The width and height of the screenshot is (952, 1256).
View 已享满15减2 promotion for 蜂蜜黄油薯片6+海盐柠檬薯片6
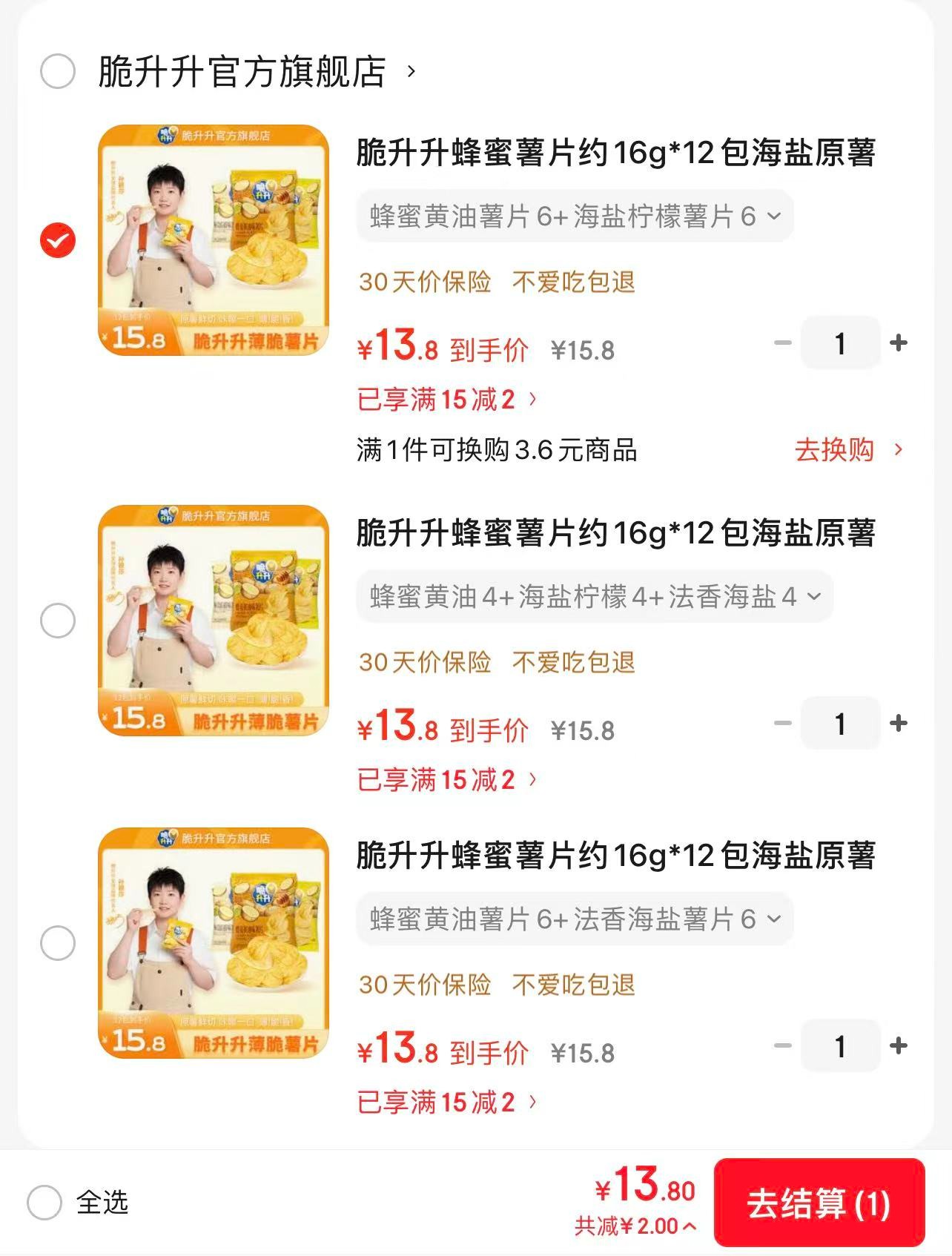tap(446, 400)
